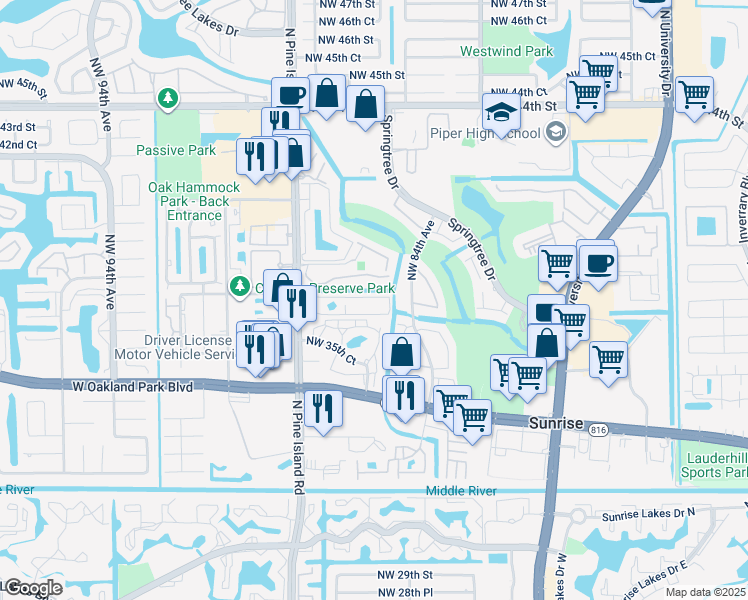Choose the shopping cart marker nearest the Sunrise label
Viewport: 748px width, 600px height.
(x=472, y=417)
